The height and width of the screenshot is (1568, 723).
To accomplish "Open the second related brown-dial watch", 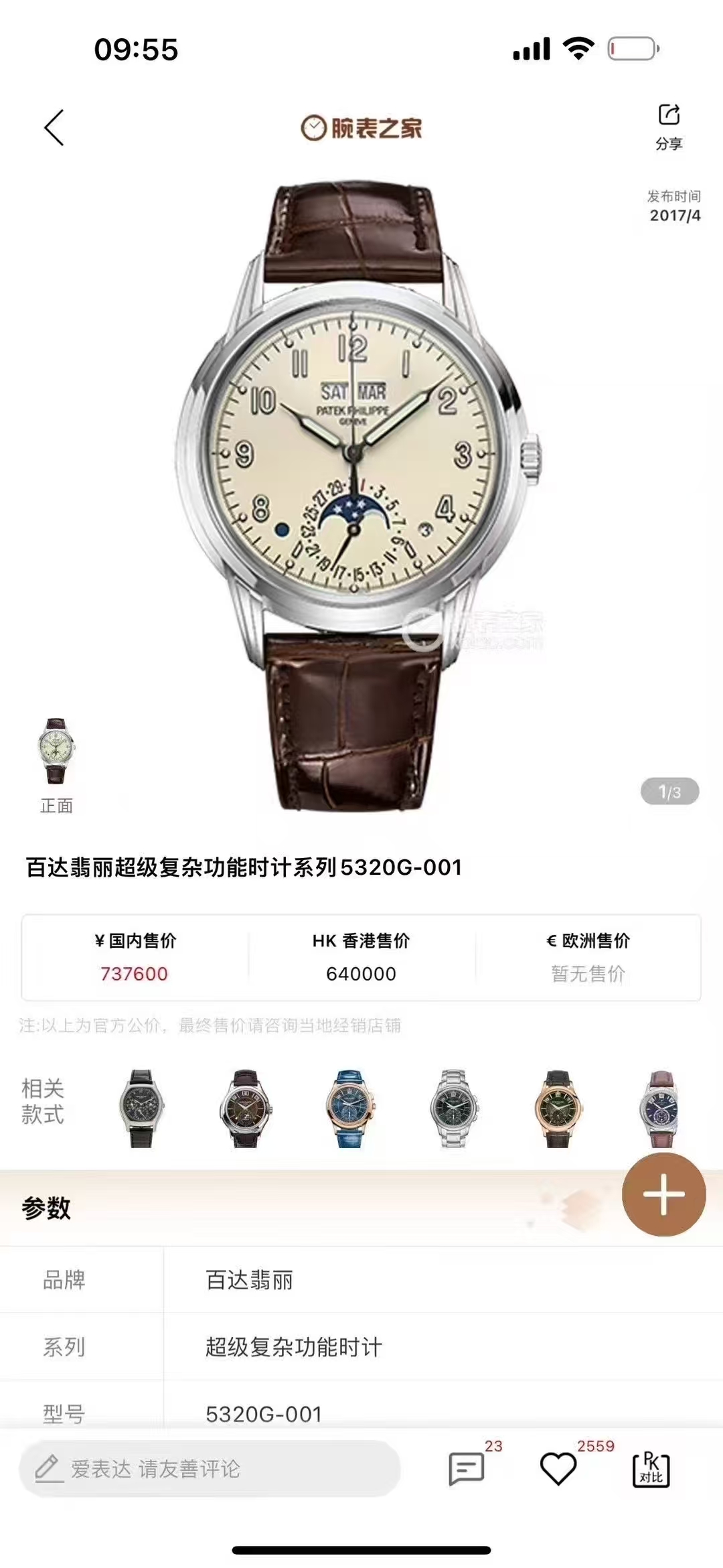I will [245, 1109].
